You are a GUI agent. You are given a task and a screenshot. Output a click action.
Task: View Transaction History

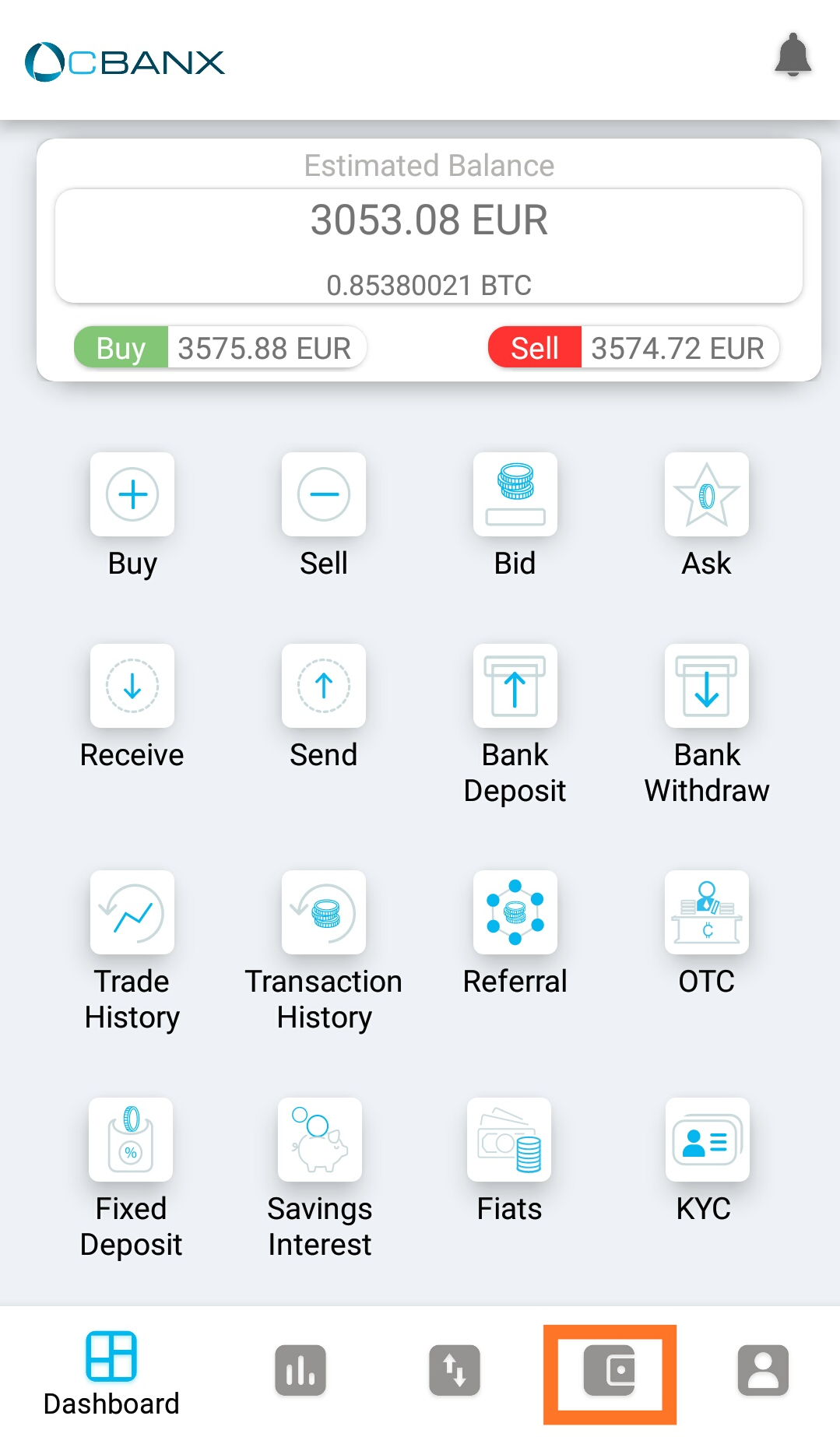pyautogui.click(x=324, y=913)
